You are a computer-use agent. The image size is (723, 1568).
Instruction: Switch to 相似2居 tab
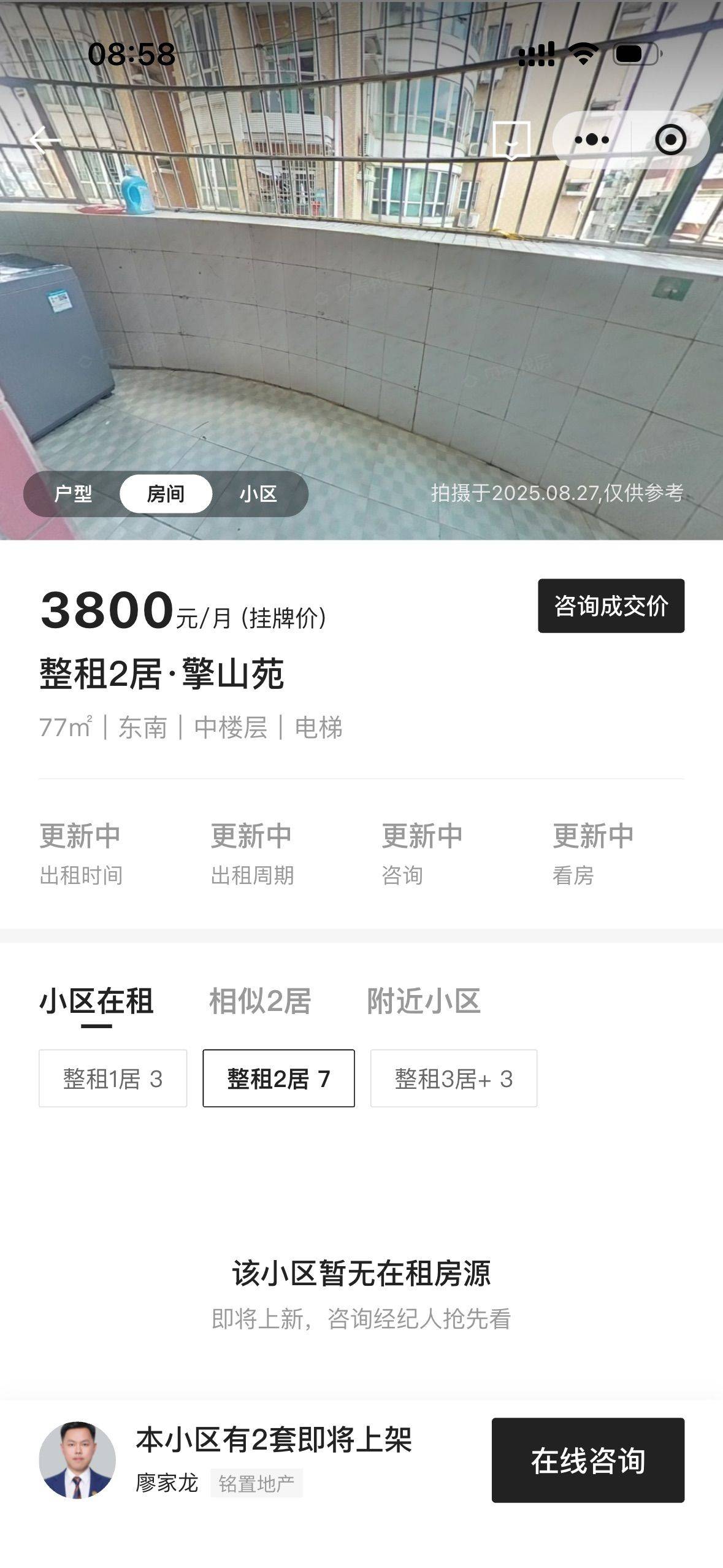(260, 1001)
